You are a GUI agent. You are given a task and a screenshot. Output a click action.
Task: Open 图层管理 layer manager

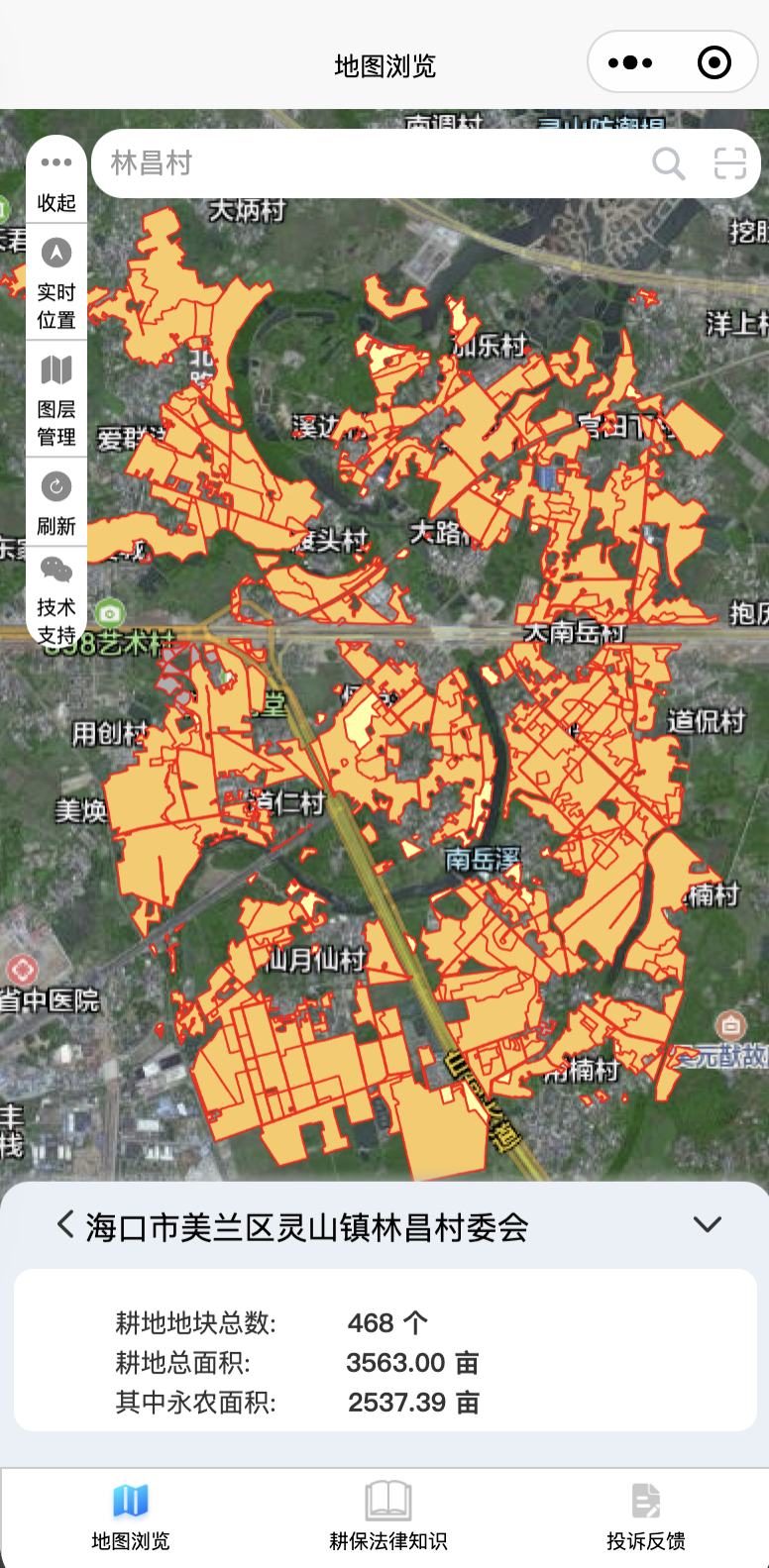tap(56, 398)
